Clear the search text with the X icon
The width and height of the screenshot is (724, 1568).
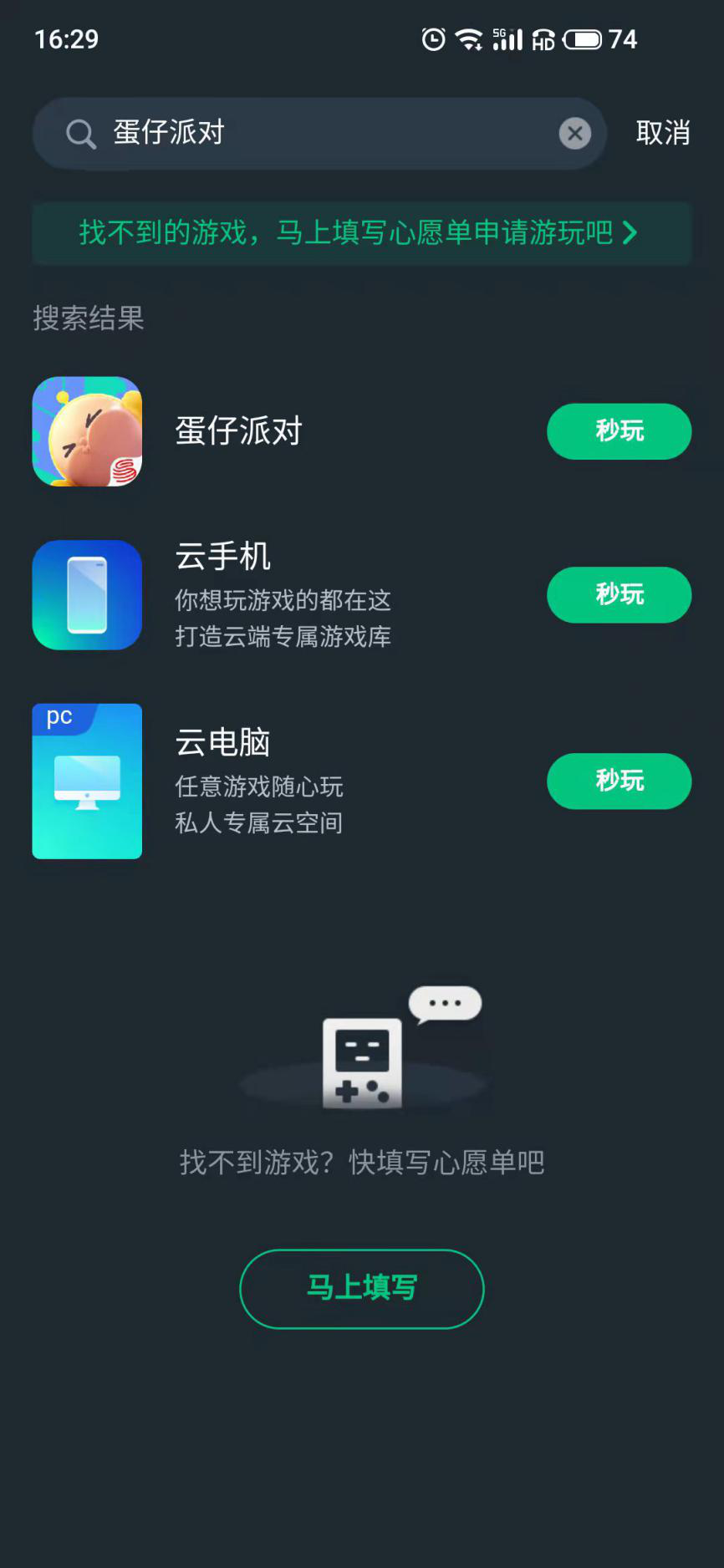tap(574, 133)
